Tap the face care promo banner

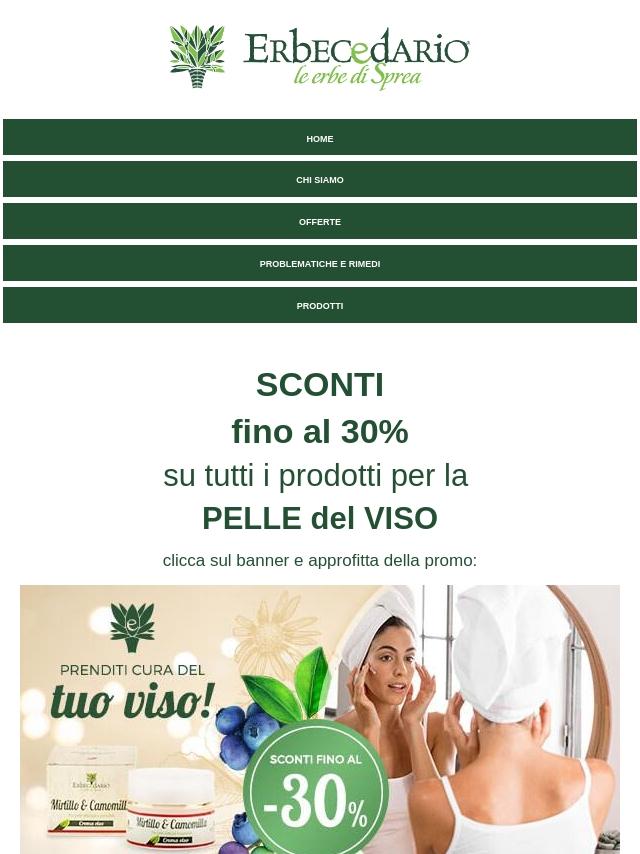coord(320,718)
